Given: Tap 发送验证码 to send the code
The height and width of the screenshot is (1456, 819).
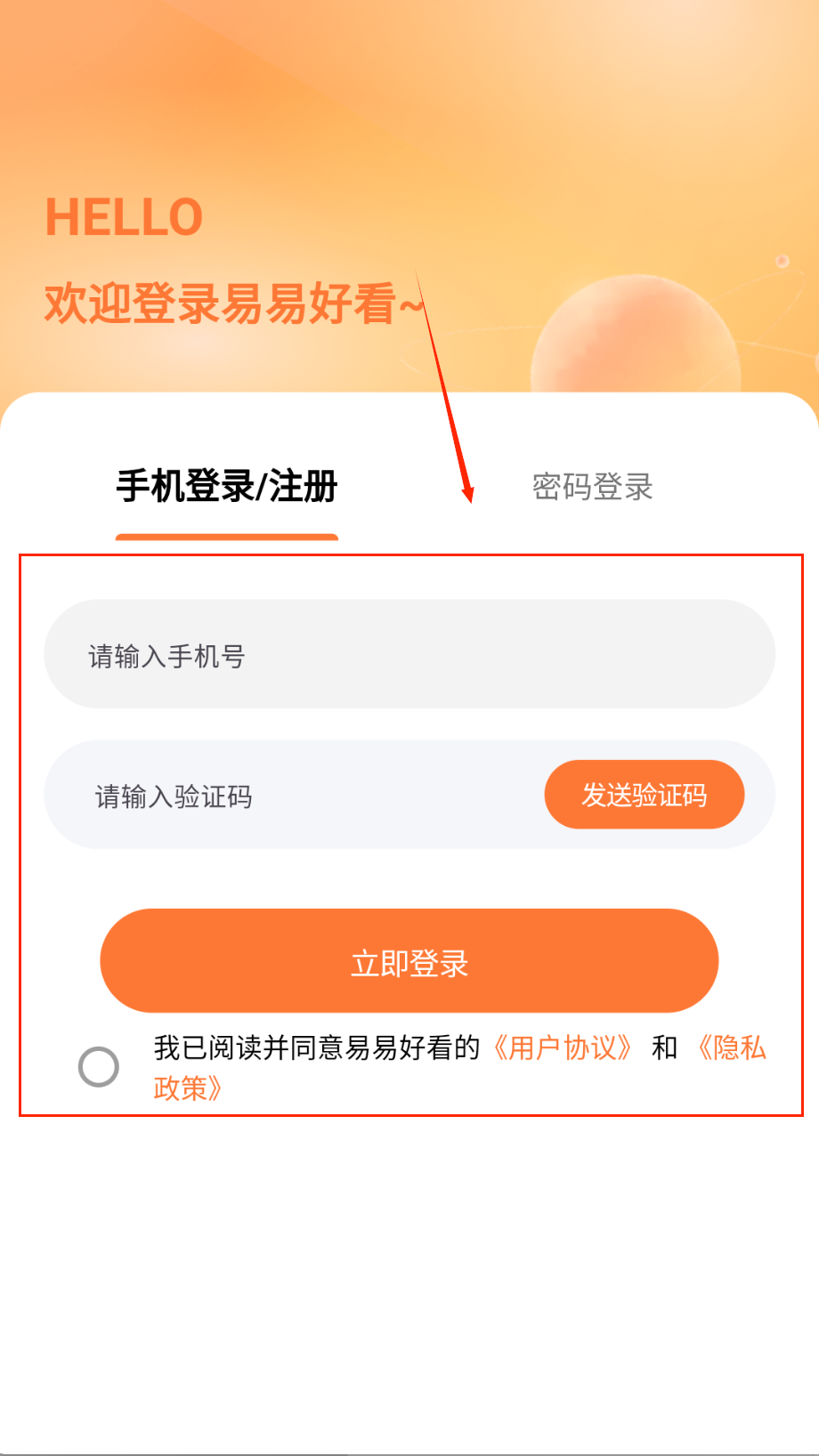Looking at the screenshot, I should click(644, 795).
